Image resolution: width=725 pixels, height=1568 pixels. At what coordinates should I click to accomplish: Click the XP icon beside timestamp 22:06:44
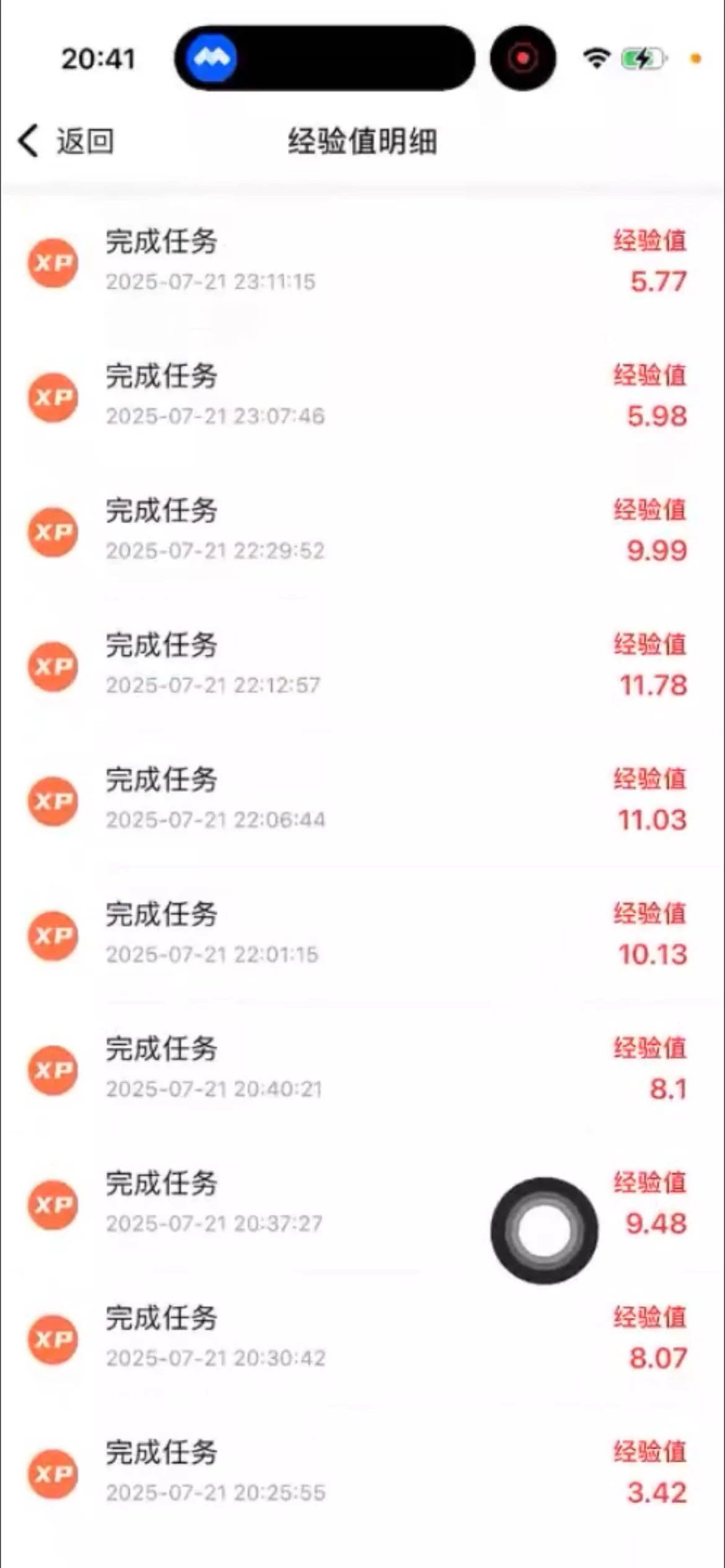click(x=53, y=801)
